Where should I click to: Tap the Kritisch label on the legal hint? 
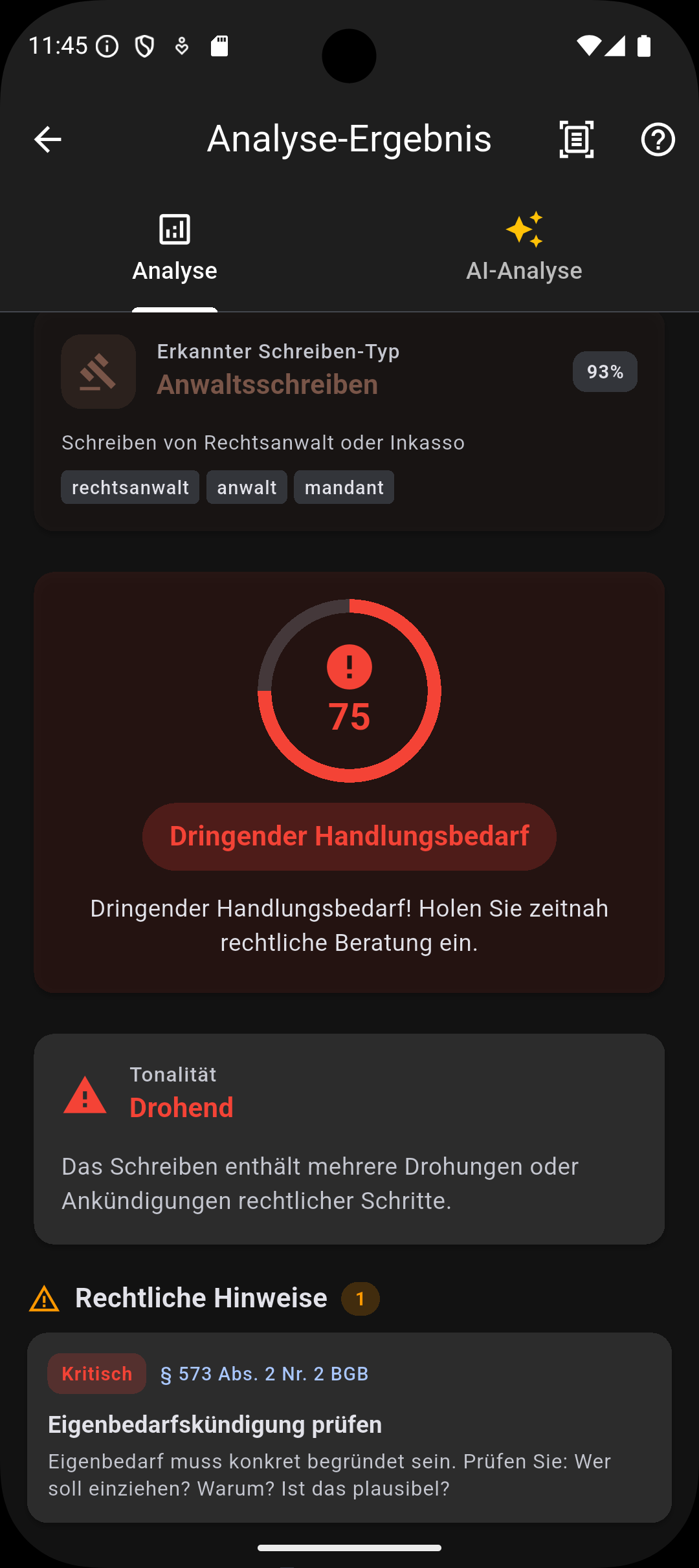click(96, 1374)
